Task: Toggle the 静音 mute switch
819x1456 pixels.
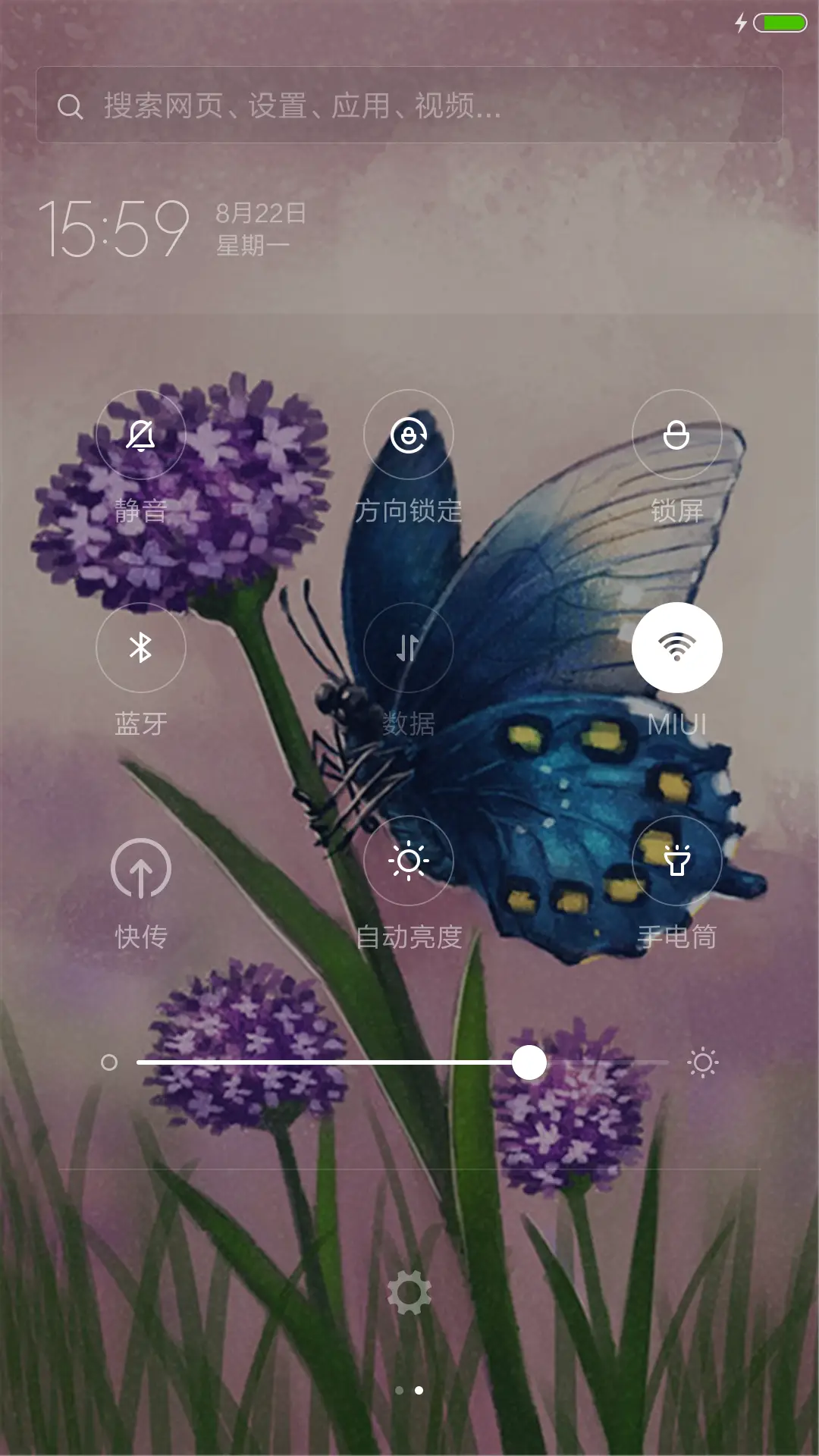Action: (140, 435)
